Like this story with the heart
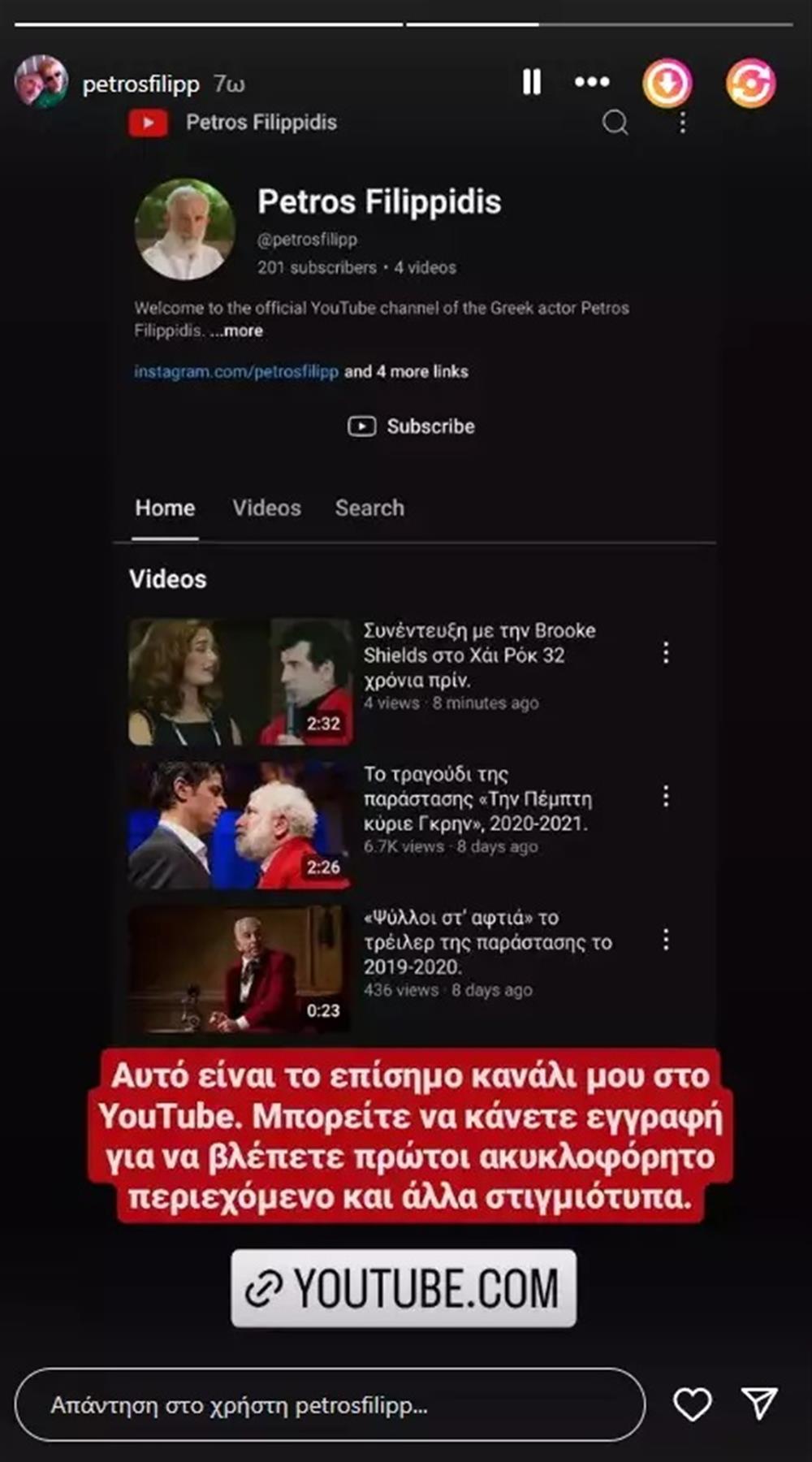Image resolution: width=812 pixels, height=1462 pixels. [x=693, y=1404]
